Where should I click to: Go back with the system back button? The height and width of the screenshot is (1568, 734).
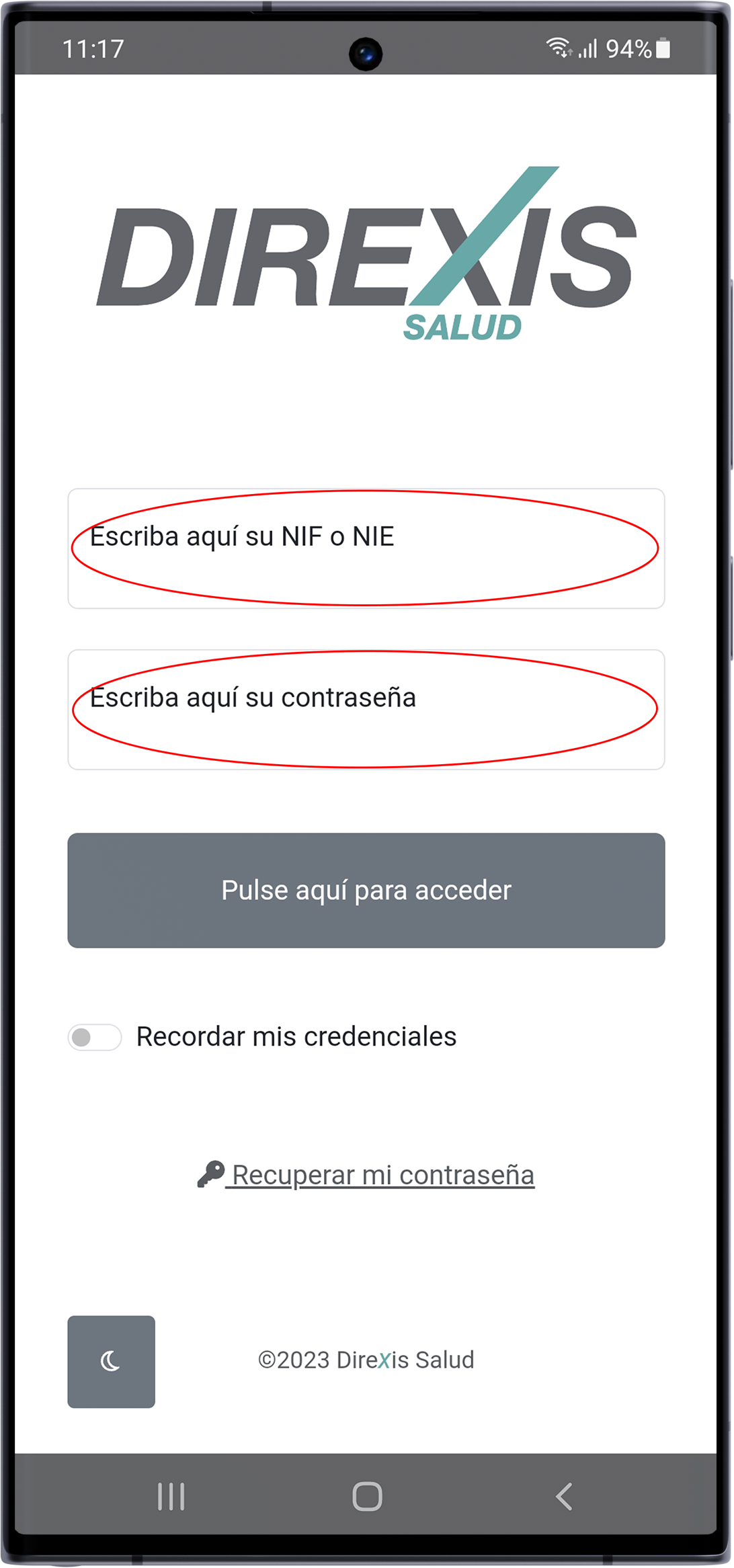564,1496
